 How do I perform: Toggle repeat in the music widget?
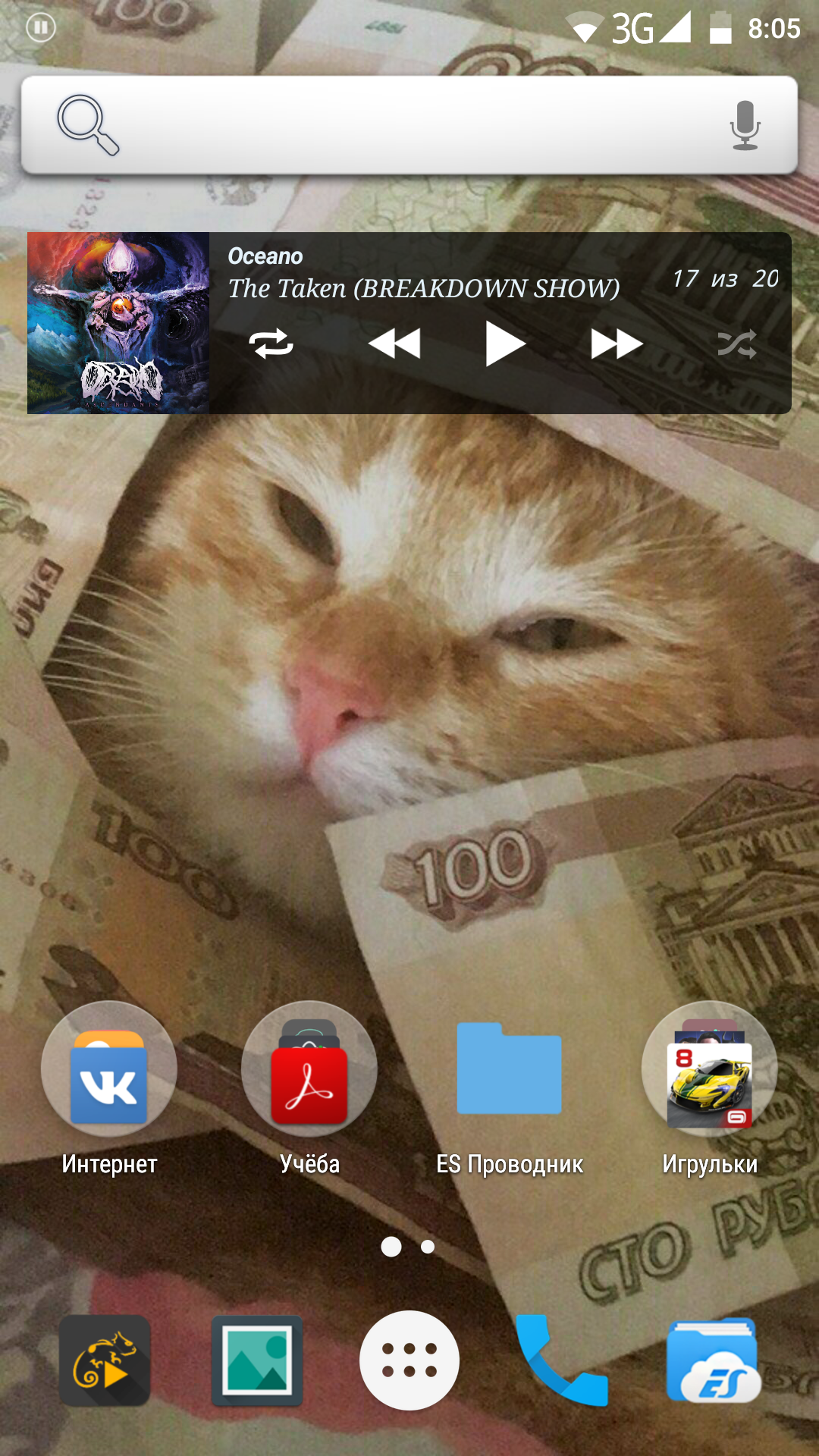click(271, 344)
